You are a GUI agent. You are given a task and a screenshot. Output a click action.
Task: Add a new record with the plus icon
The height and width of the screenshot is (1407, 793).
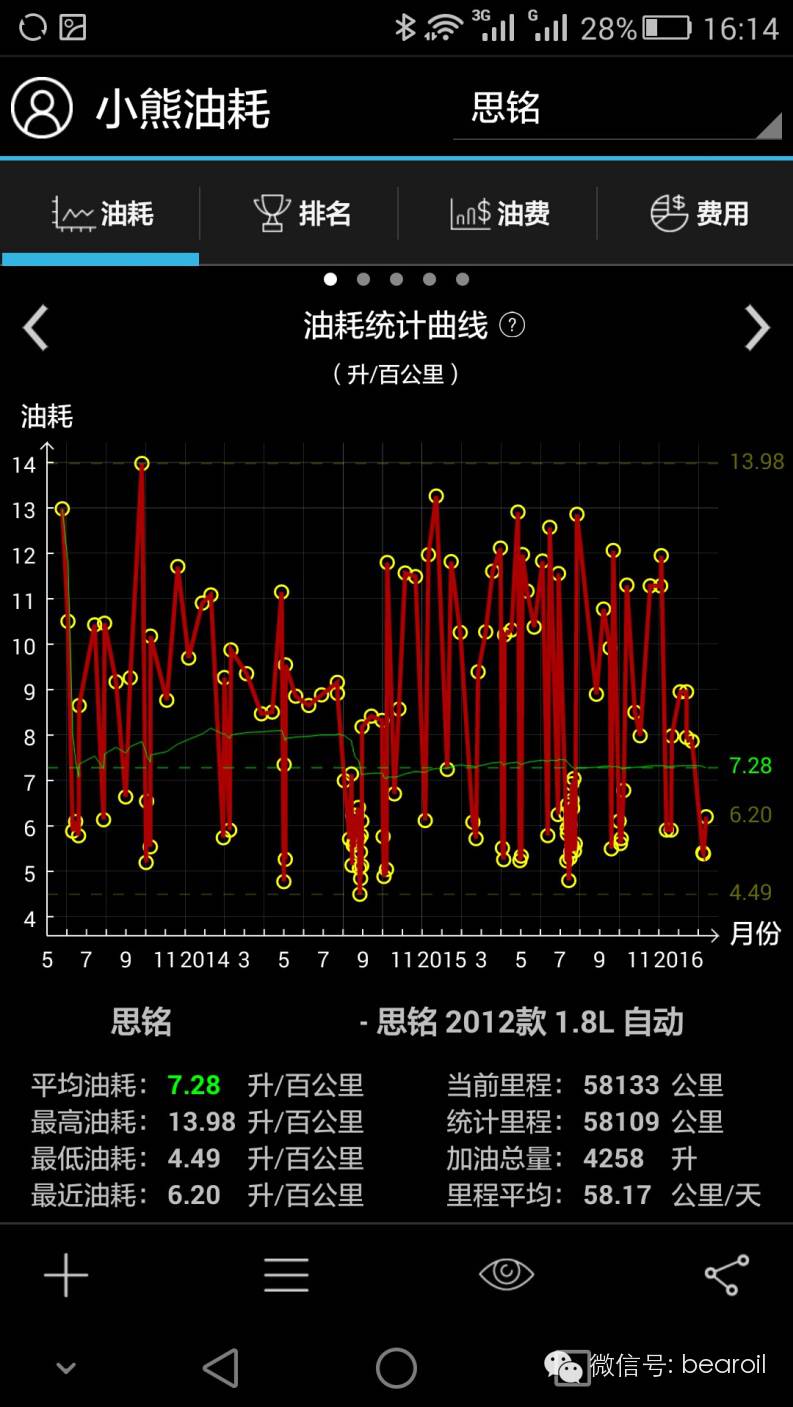click(66, 1275)
